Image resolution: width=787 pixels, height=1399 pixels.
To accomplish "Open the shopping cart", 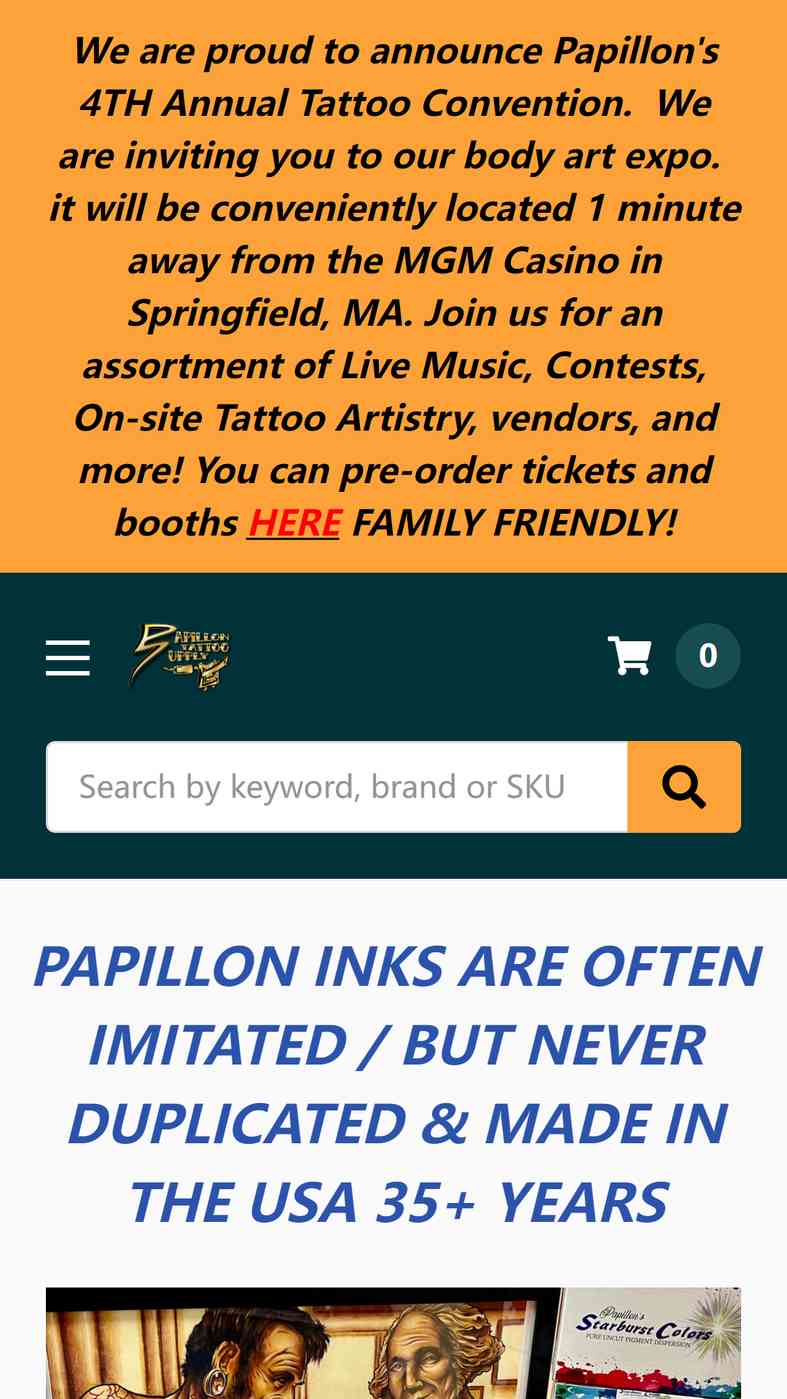I will point(673,656).
